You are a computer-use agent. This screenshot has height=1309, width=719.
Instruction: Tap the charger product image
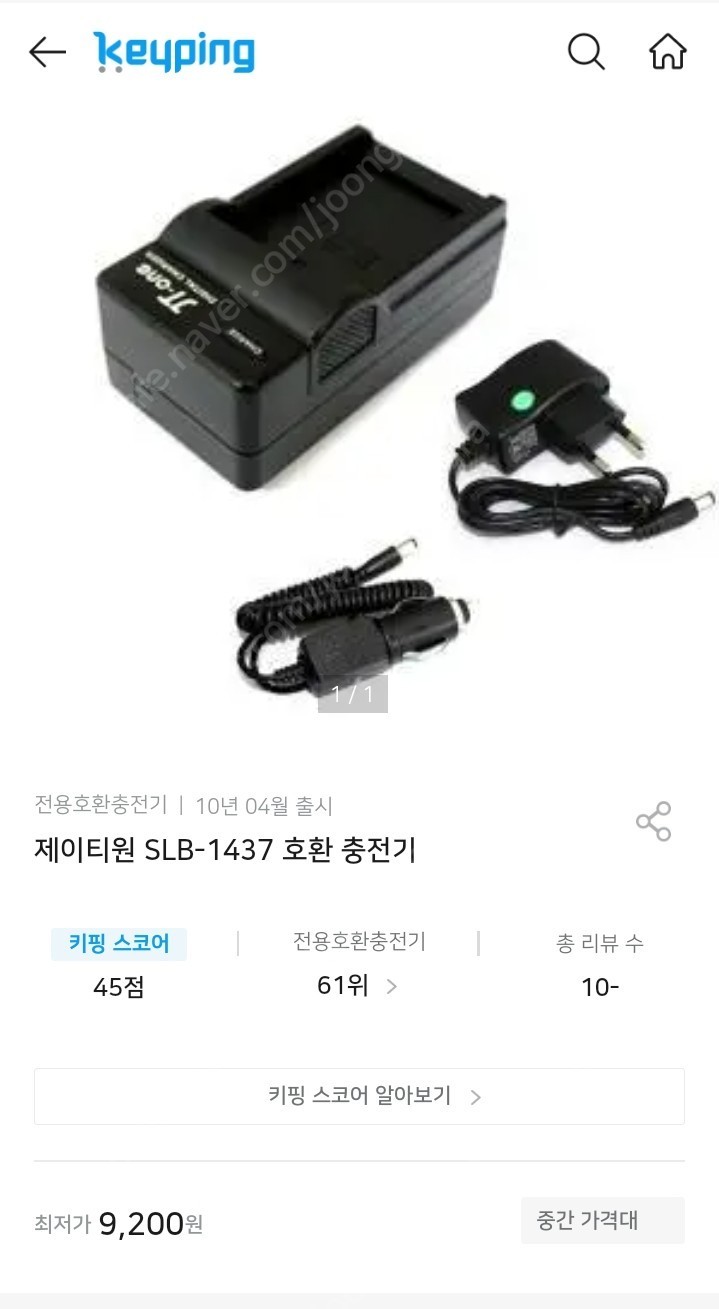[360, 420]
